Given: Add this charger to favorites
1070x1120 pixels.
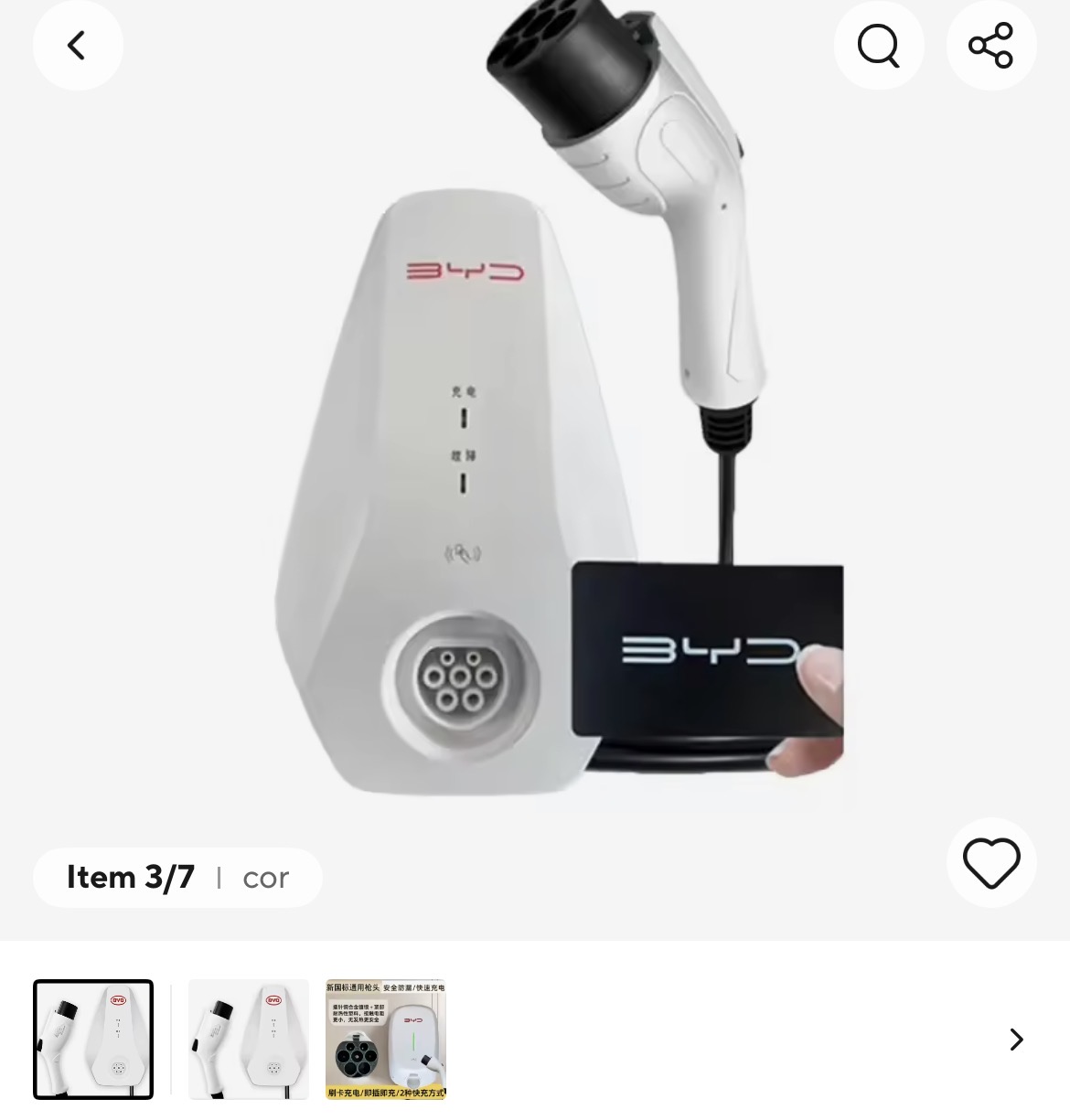Looking at the screenshot, I should [x=990, y=862].
